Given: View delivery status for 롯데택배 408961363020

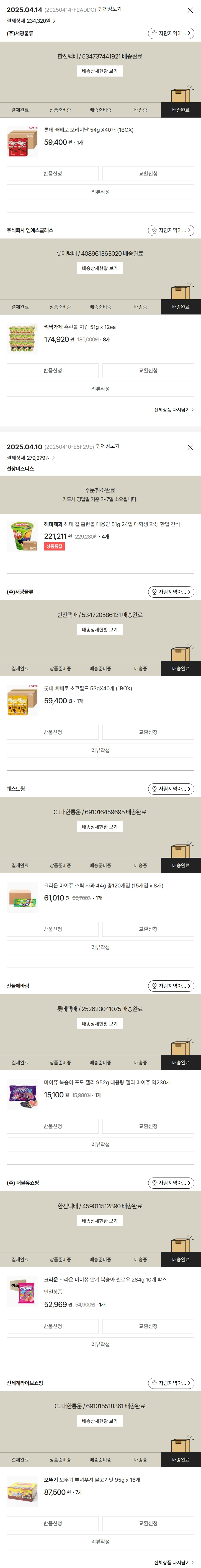Looking at the screenshot, I should coord(100,268).
